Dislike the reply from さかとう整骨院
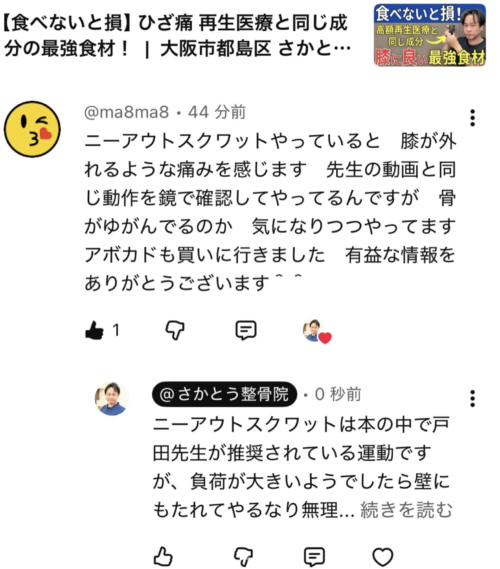Screen dimensions: 500x569 (x=243, y=557)
